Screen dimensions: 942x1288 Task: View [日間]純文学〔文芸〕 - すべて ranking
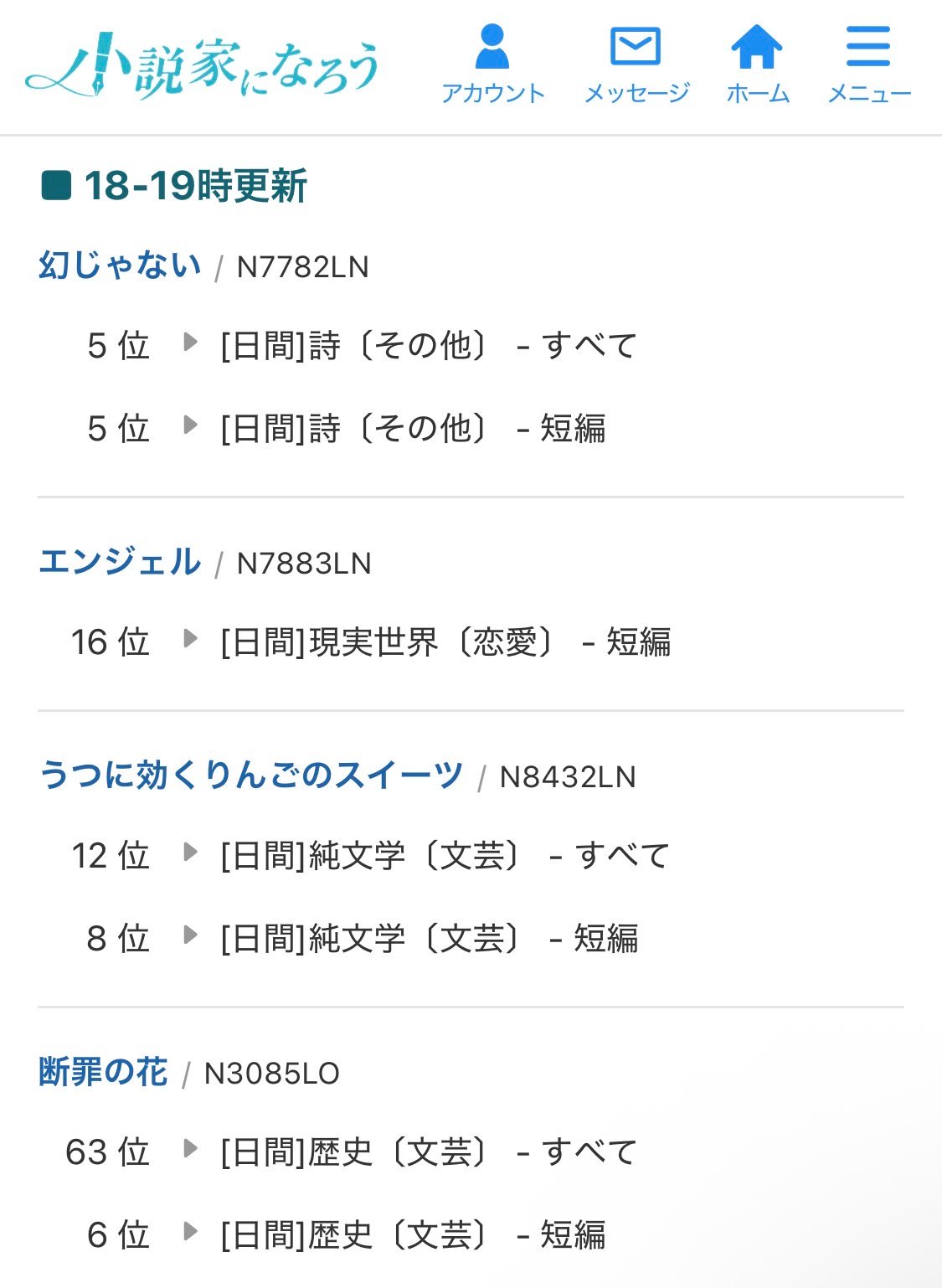pos(444,856)
